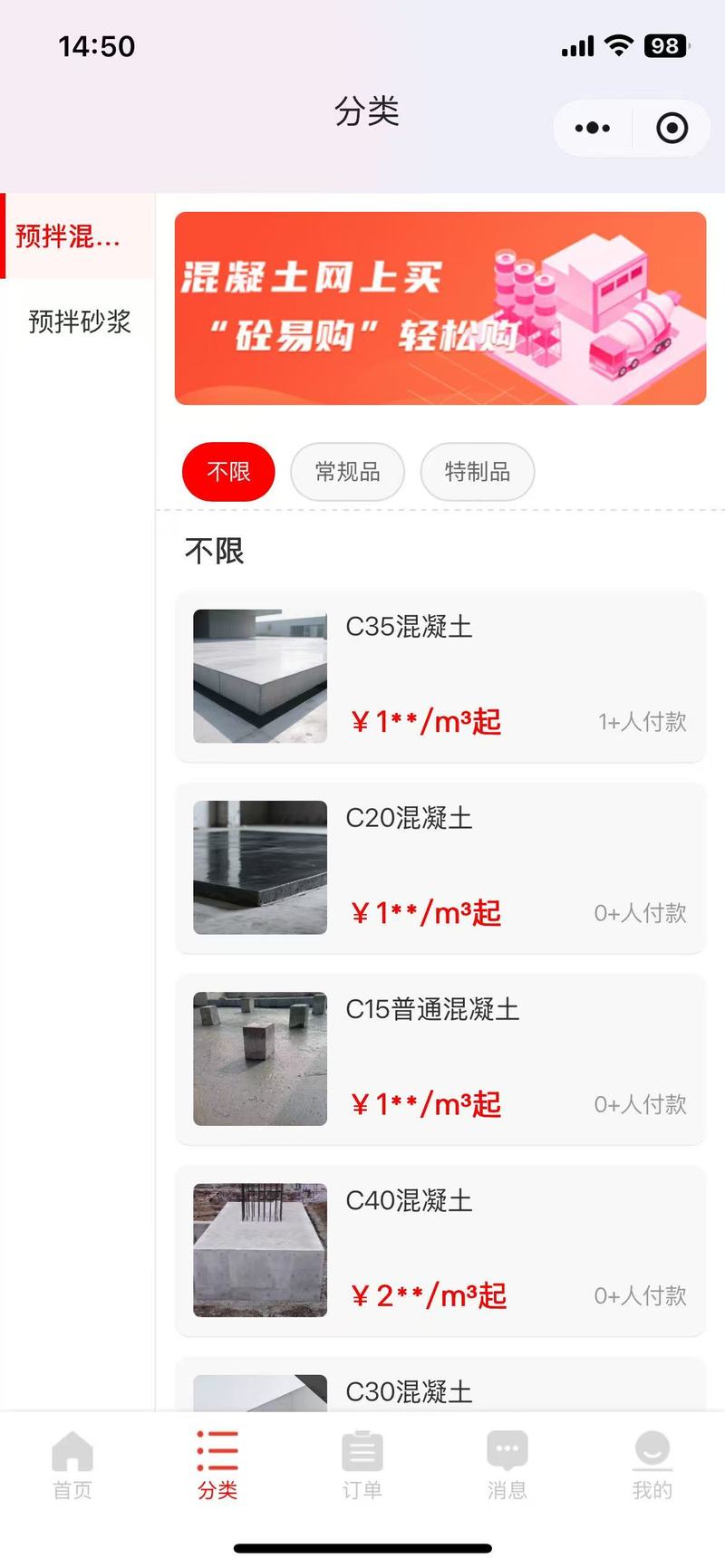The width and height of the screenshot is (725, 1568).
Task: Go to the 我的 profile tab
Action: (652, 1465)
